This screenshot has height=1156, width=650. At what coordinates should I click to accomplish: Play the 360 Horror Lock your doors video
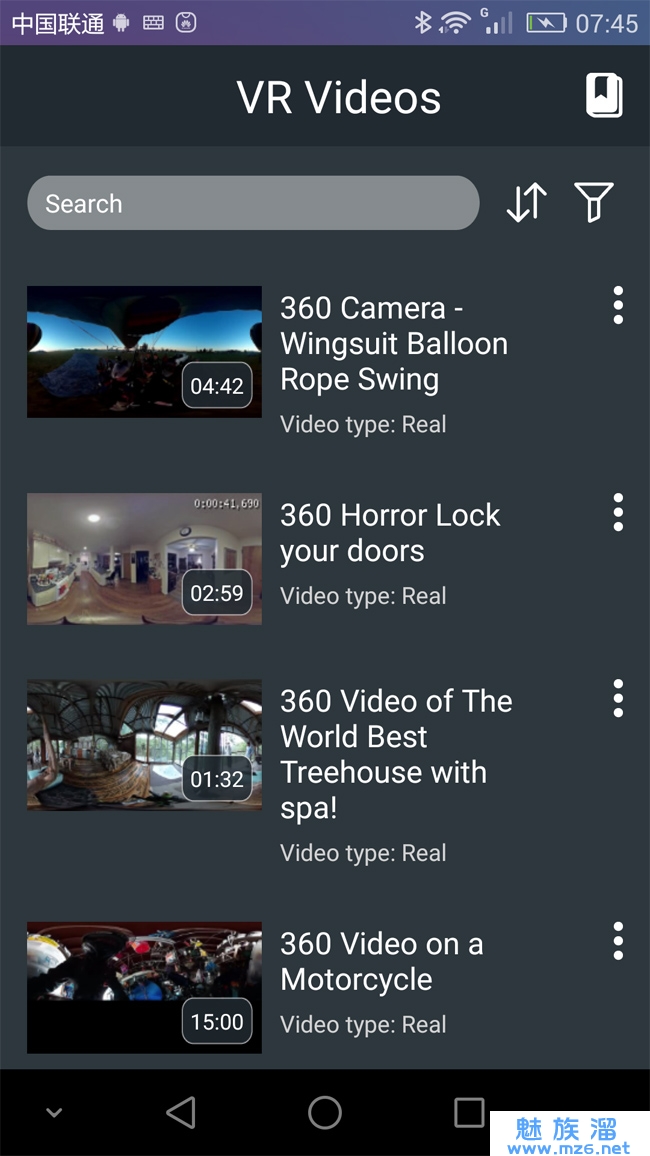coord(144,558)
